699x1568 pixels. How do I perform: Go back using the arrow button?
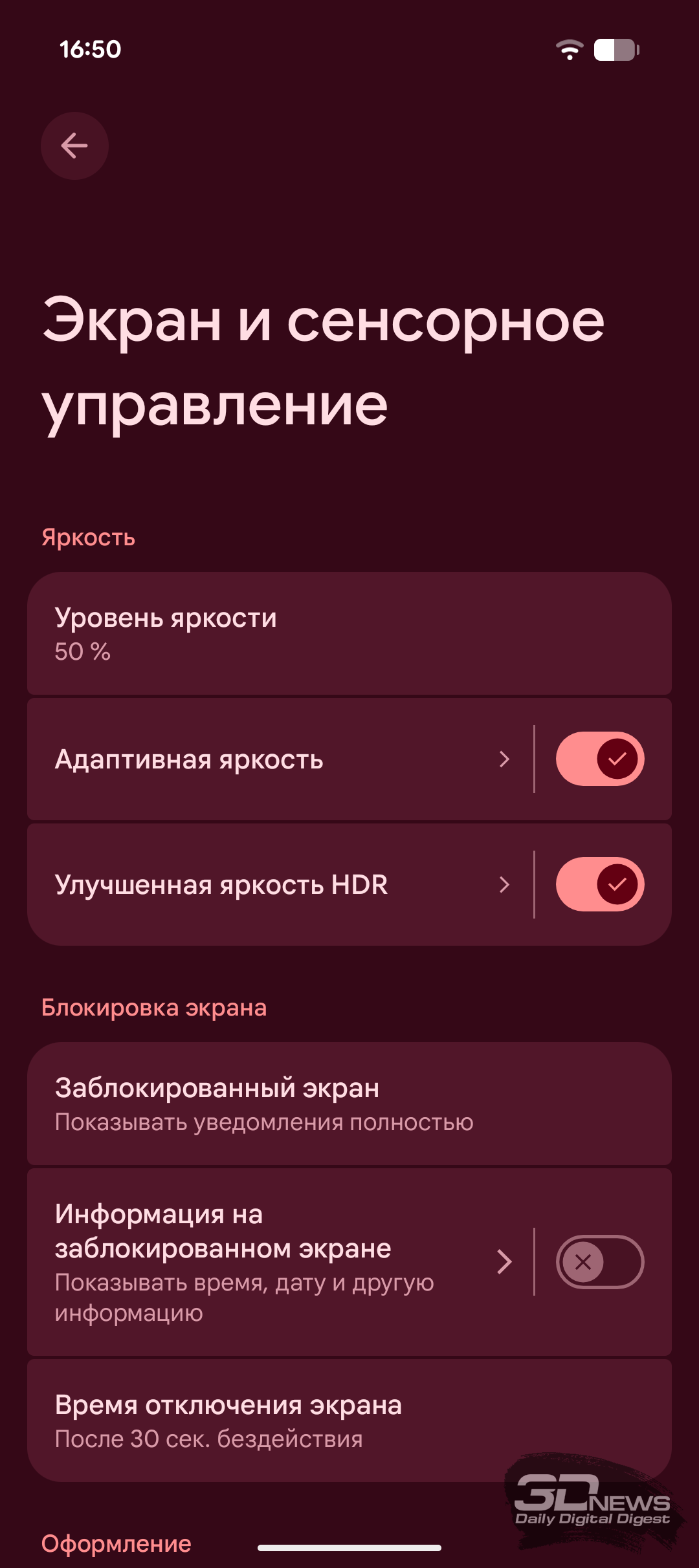tap(74, 146)
